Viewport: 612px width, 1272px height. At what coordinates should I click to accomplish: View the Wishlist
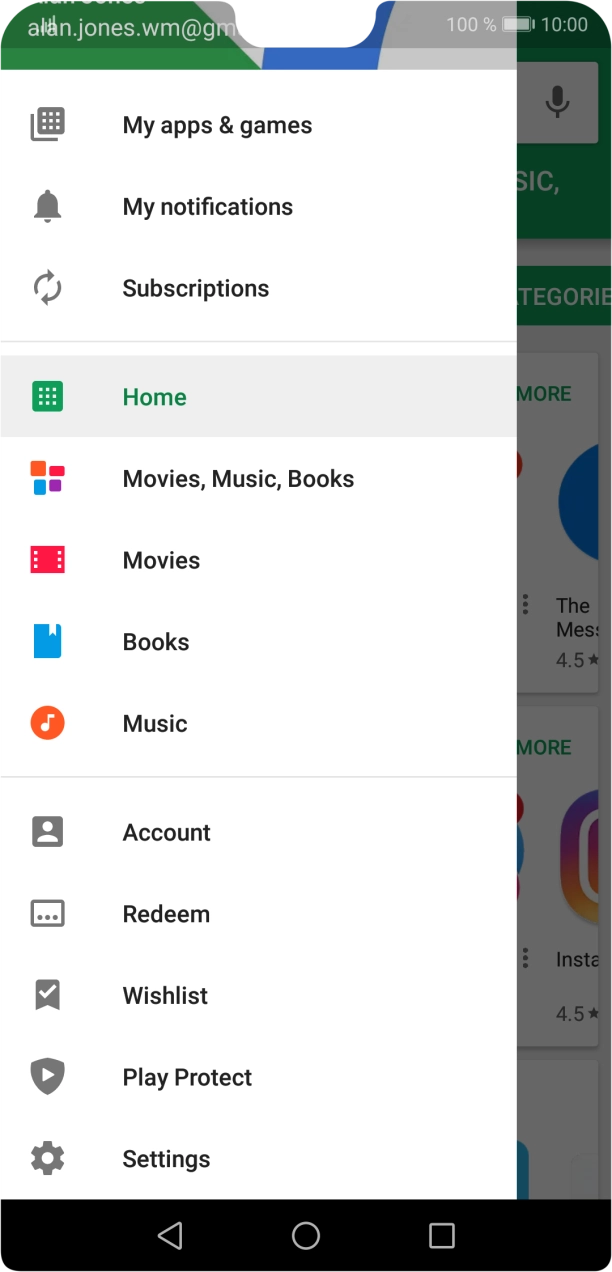click(165, 996)
